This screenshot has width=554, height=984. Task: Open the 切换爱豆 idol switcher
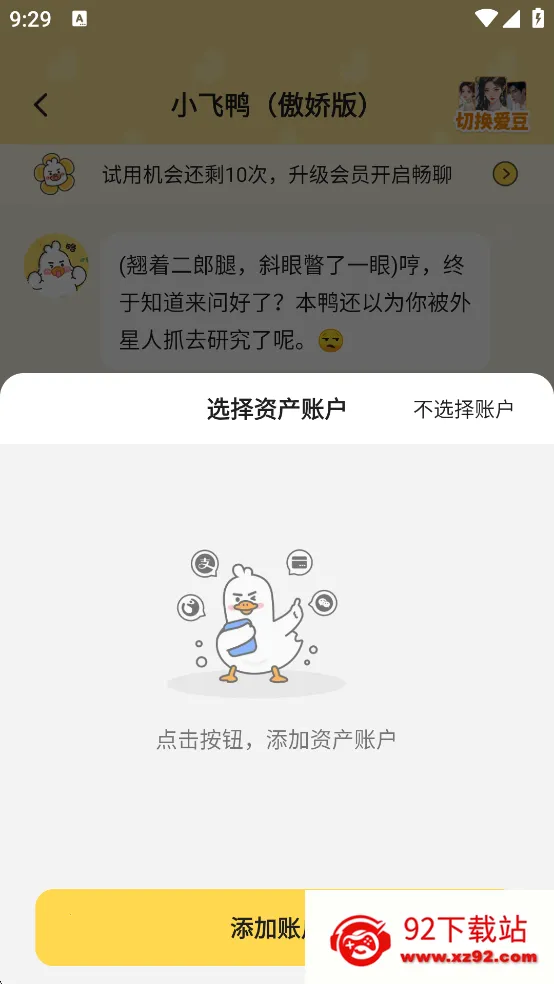click(x=493, y=104)
